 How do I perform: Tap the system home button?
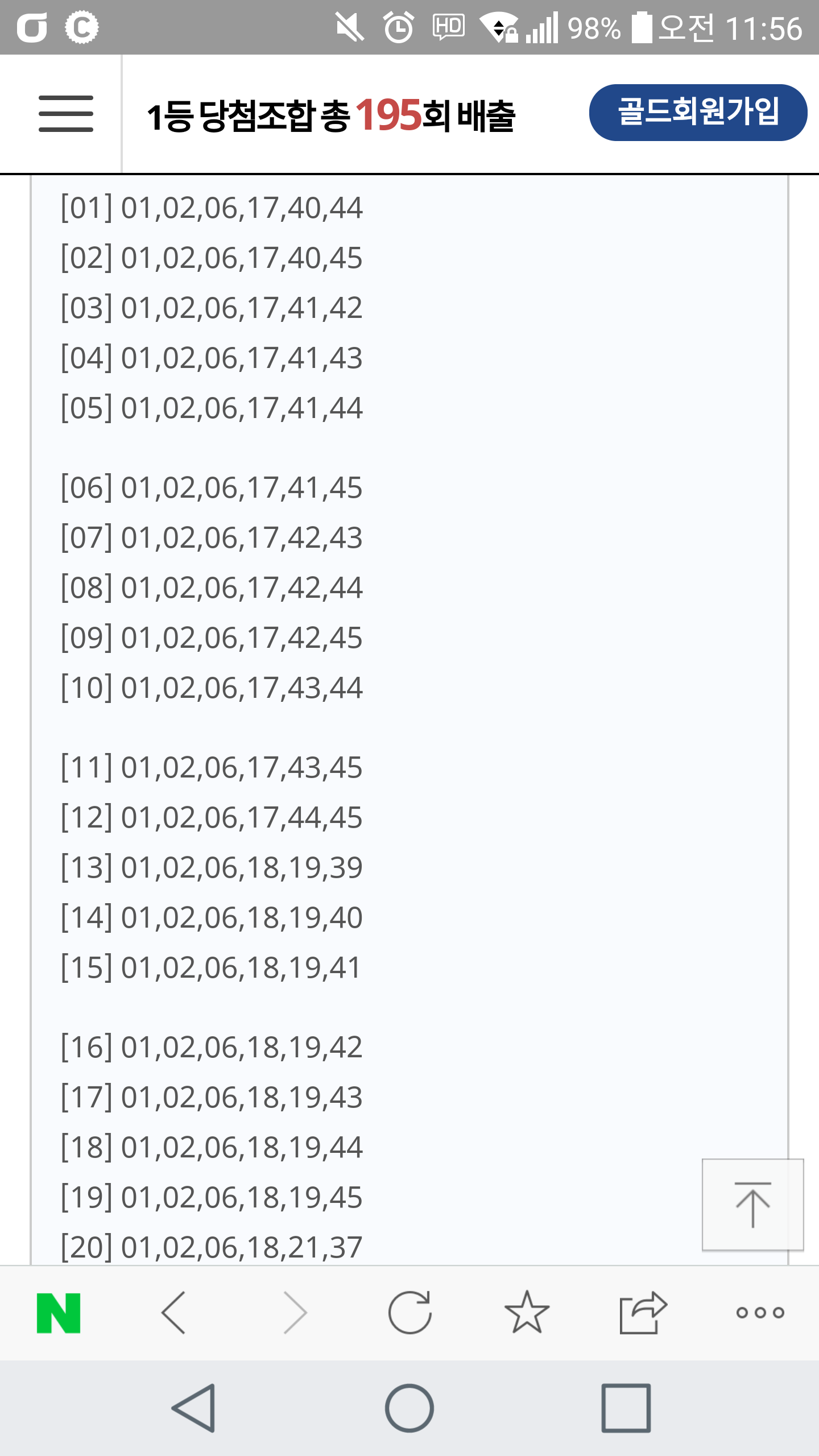[409, 1408]
